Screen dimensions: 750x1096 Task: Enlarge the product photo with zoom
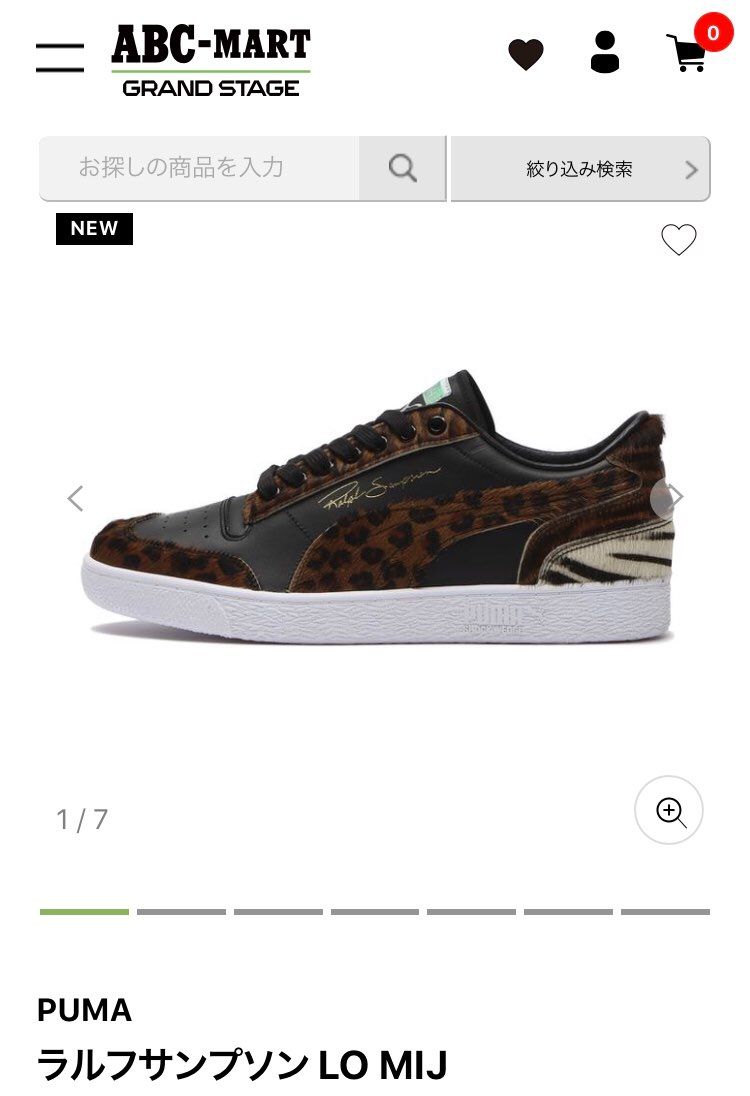pos(669,811)
